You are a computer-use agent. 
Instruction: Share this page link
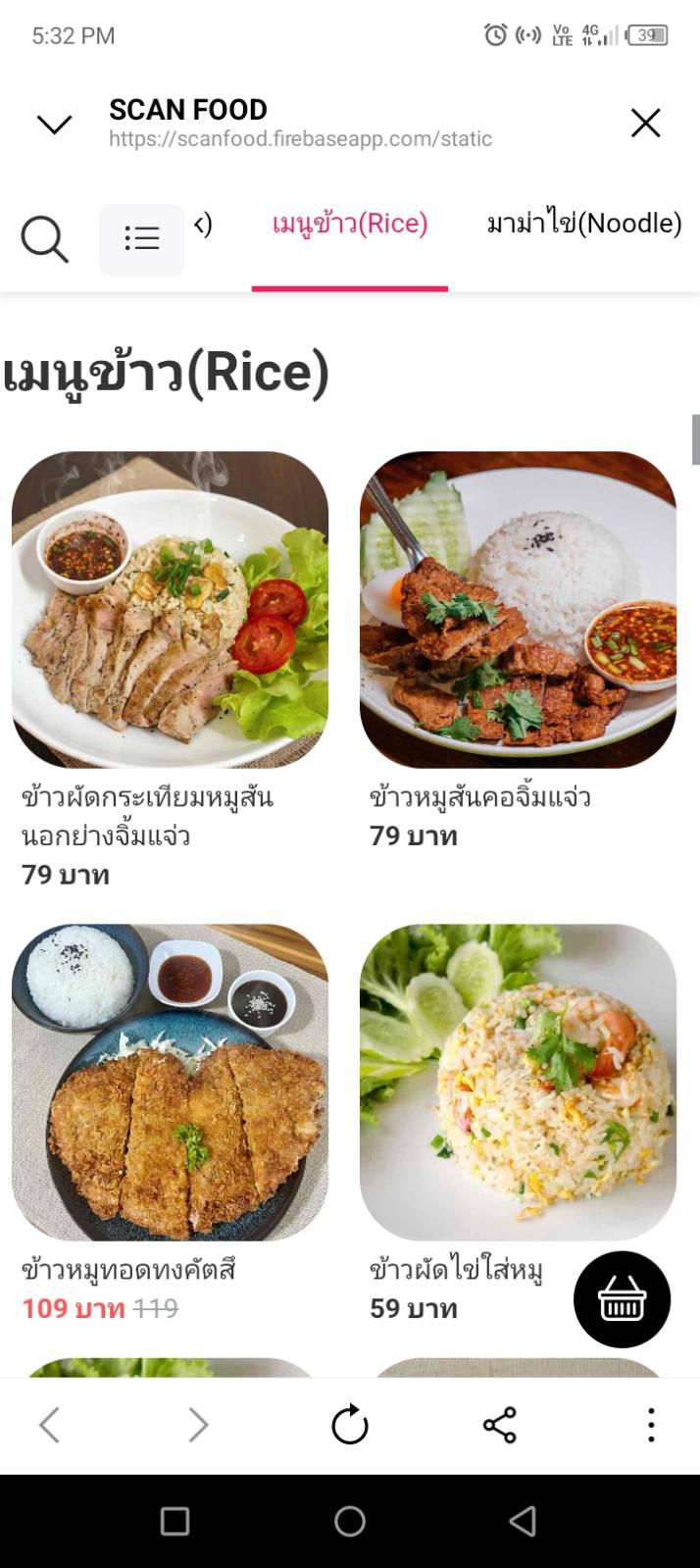tap(499, 1425)
